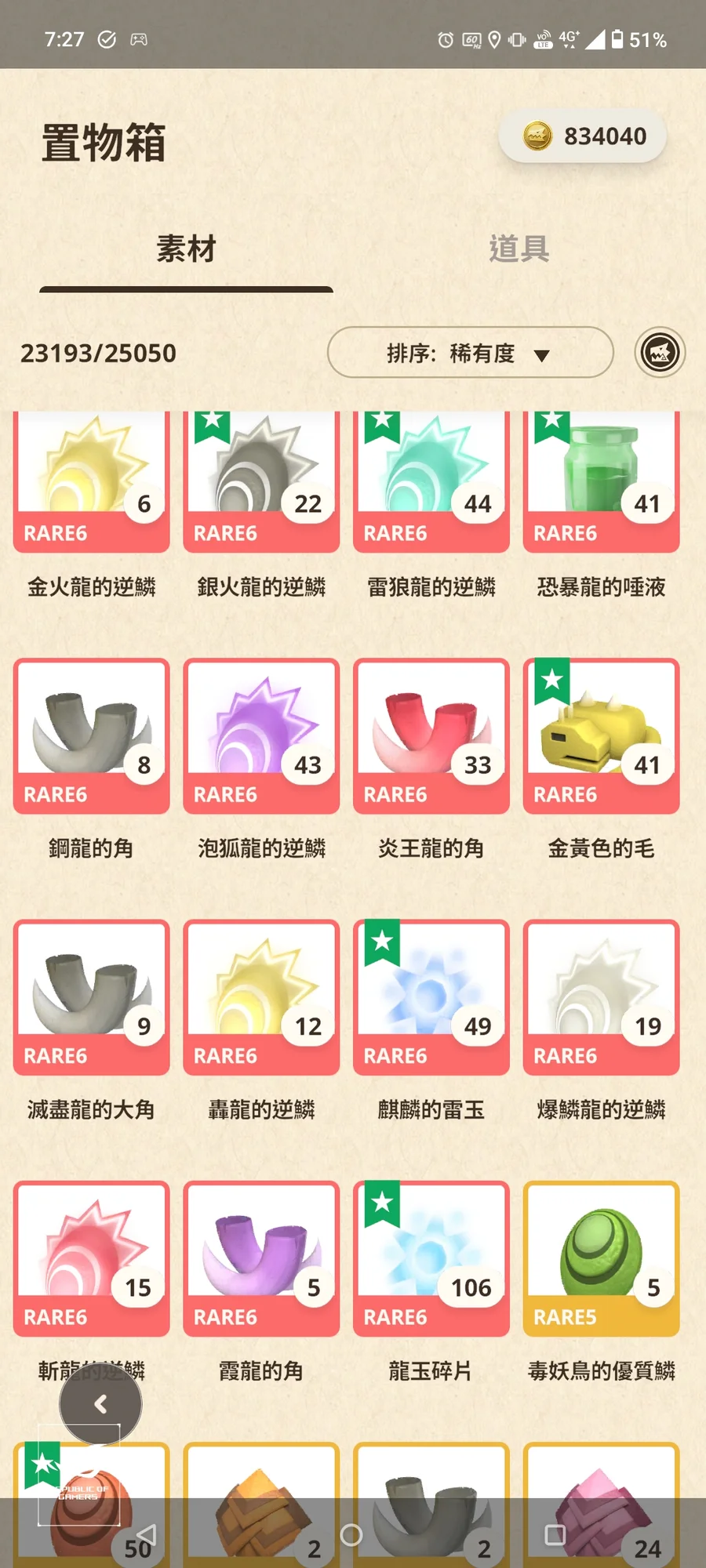Tap the 834040 coin balance button

[x=583, y=136]
